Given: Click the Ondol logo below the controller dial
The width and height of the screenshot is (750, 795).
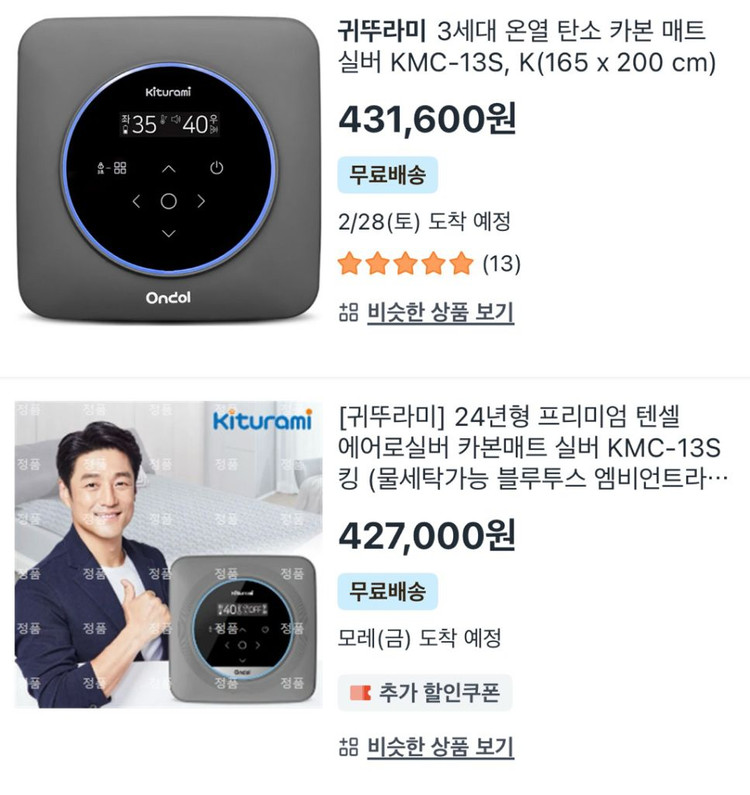Looking at the screenshot, I should click(x=170, y=298).
